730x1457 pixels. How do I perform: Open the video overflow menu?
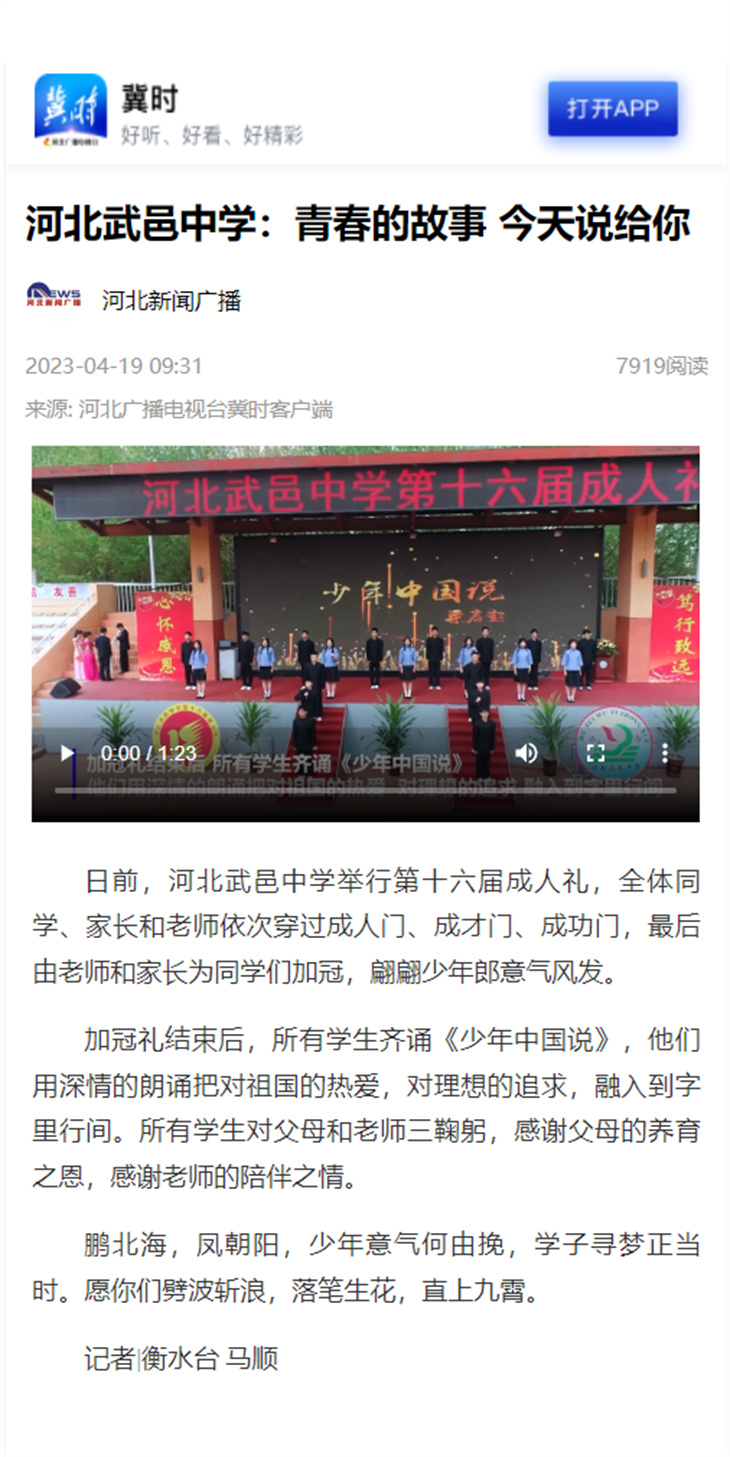[x=665, y=753]
